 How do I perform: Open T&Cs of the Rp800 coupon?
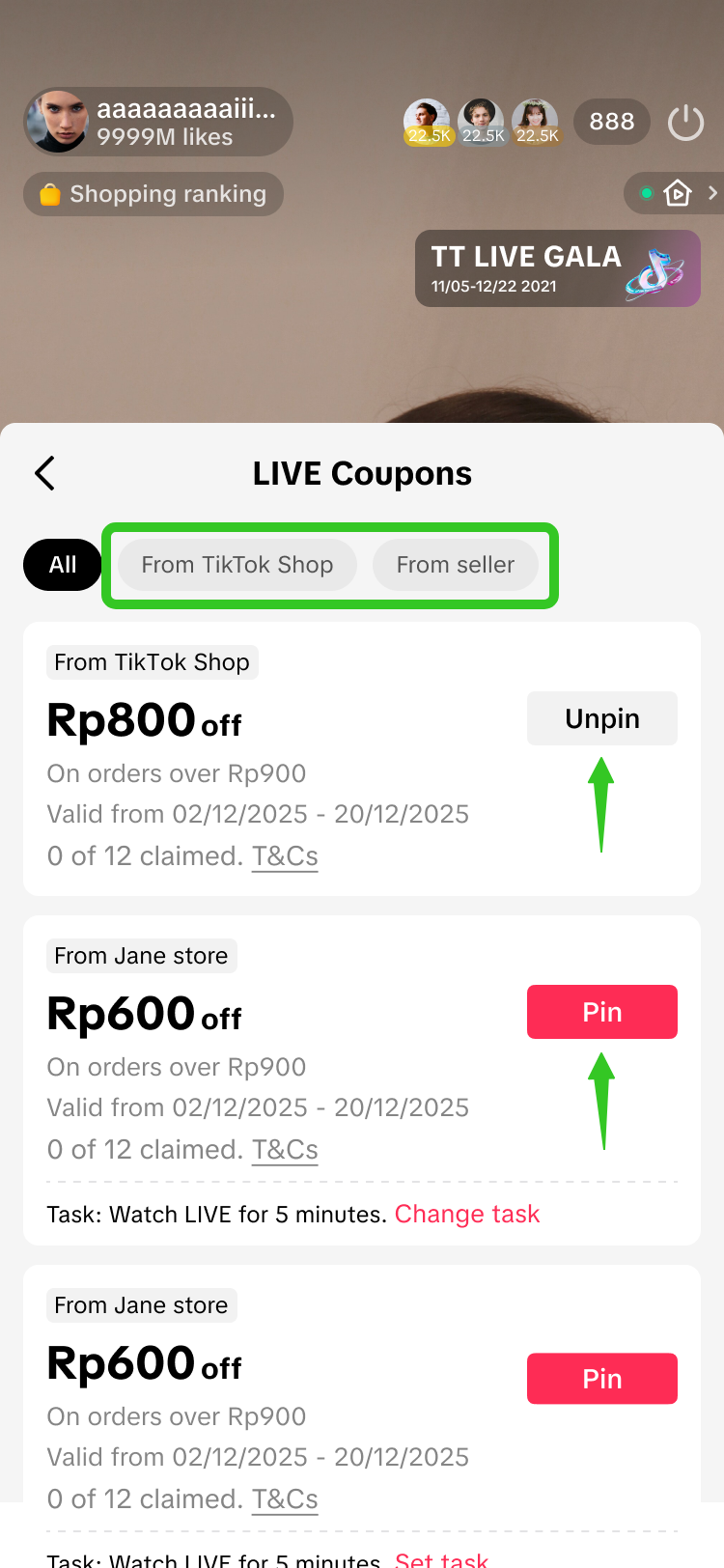(x=285, y=856)
